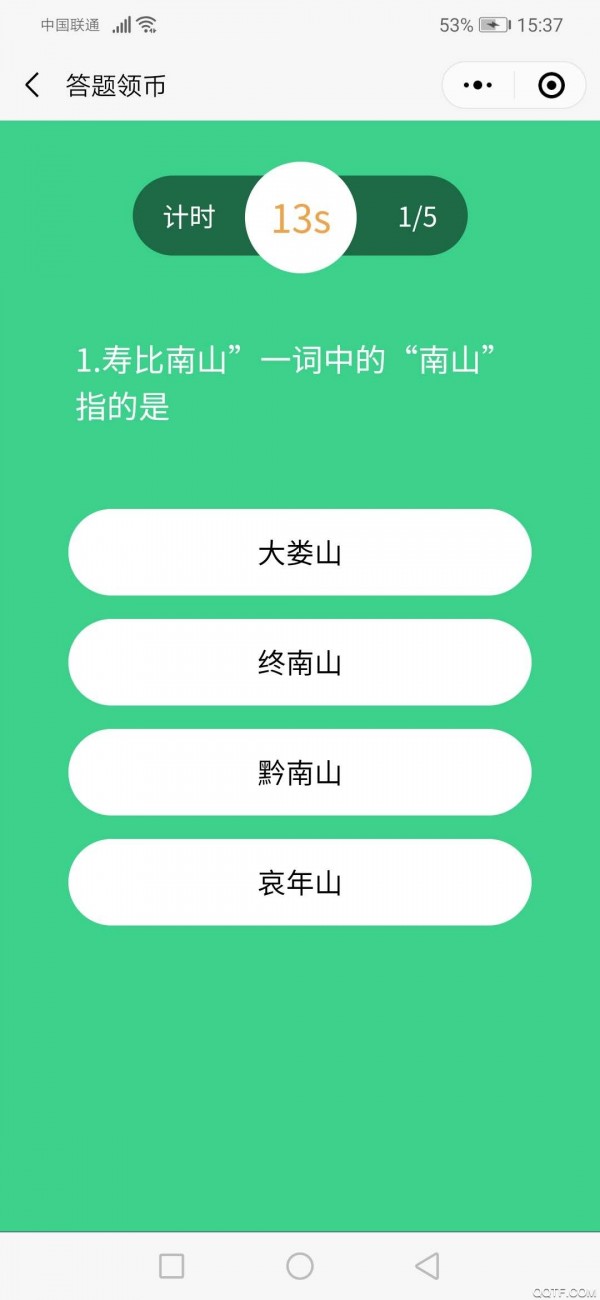The width and height of the screenshot is (600, 1300).
Task: Choose 终南山 as the answer
Action: pyautogui.click(x=300, y=663)
